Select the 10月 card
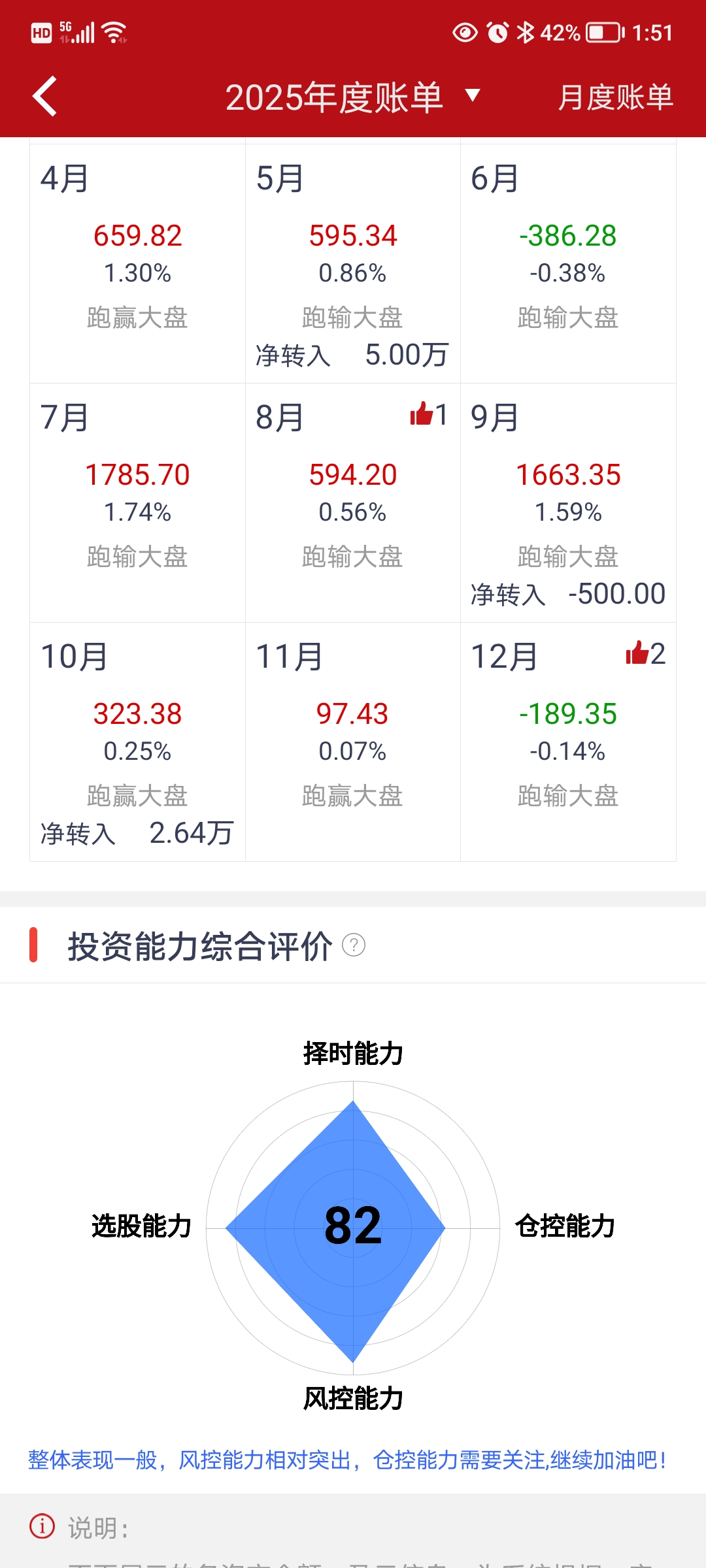706x1568 pixels. point(137,741)
